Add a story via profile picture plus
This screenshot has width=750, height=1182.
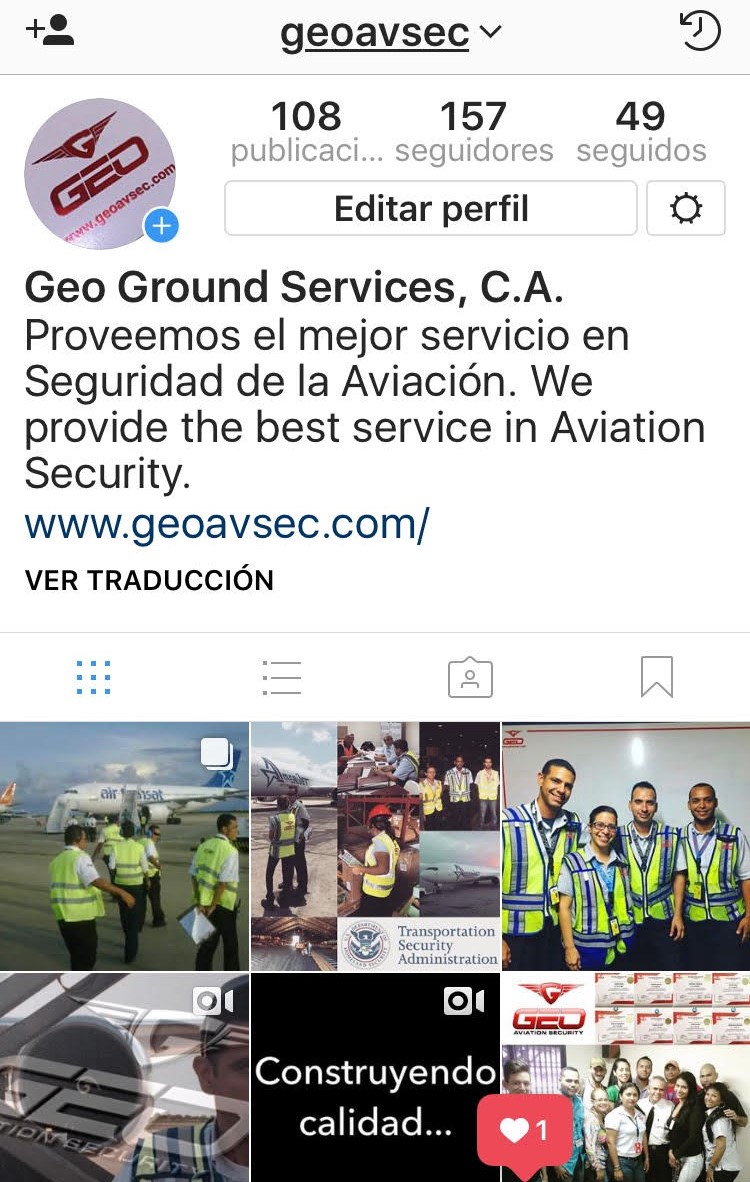[160, 226]
